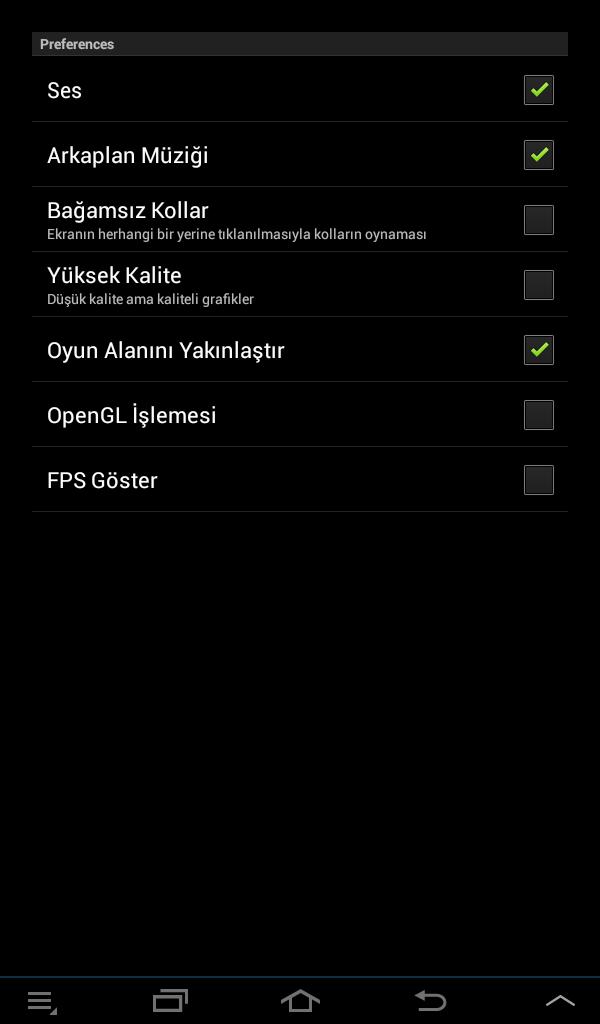Uncheck Oyun Alanını Yakınlaştır
The image size is (600, 1024).
[x=538, y=350]
